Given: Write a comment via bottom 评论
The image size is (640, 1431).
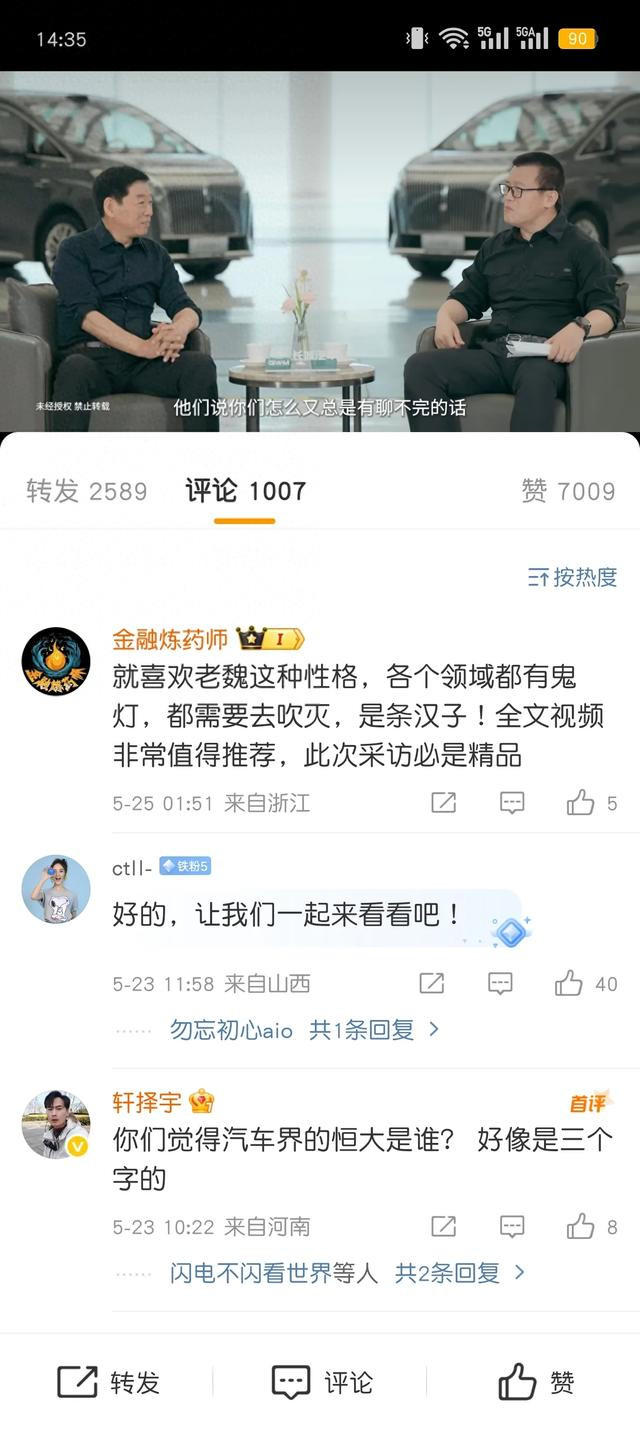Looking at the screenshot, I should (x=322, y=1382).
